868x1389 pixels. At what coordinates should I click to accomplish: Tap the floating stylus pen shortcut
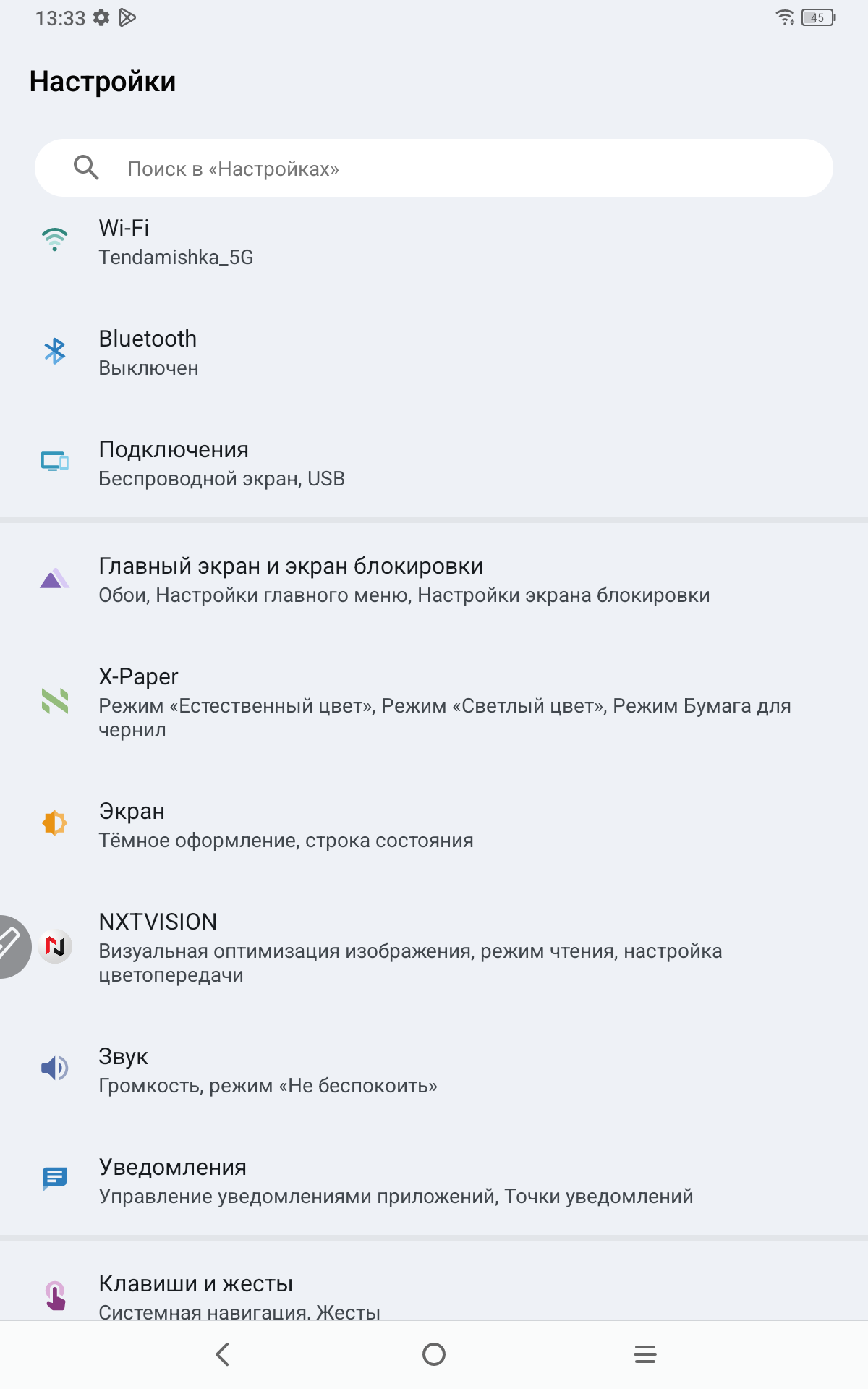click(11, 946)
